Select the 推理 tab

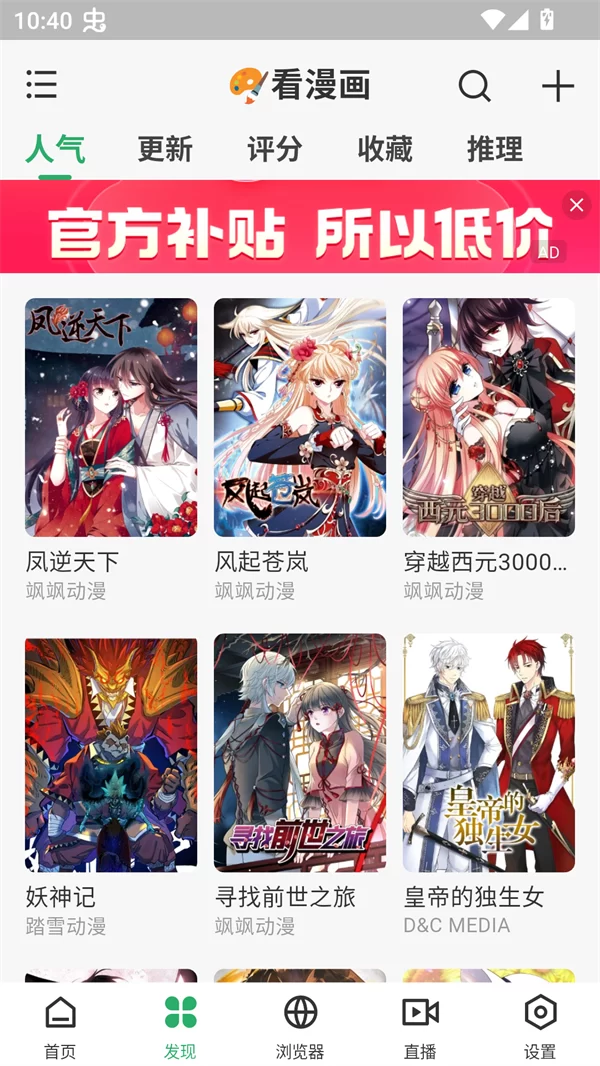[495, 150]
